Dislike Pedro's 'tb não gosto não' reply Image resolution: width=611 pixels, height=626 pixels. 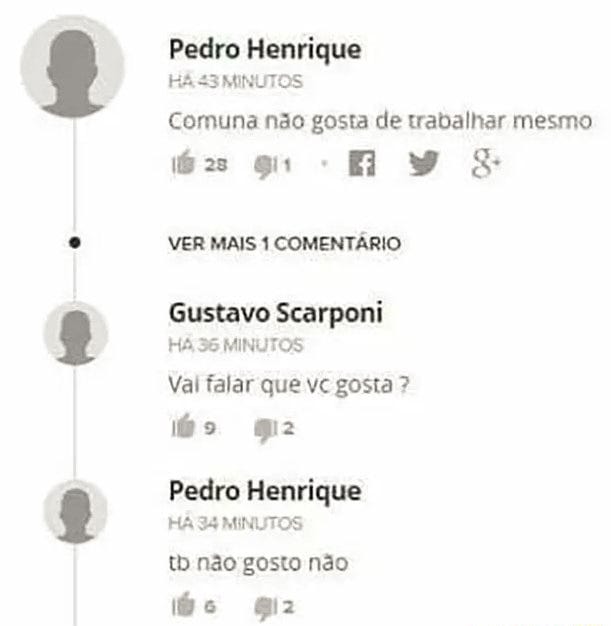(x=263, y=606)
